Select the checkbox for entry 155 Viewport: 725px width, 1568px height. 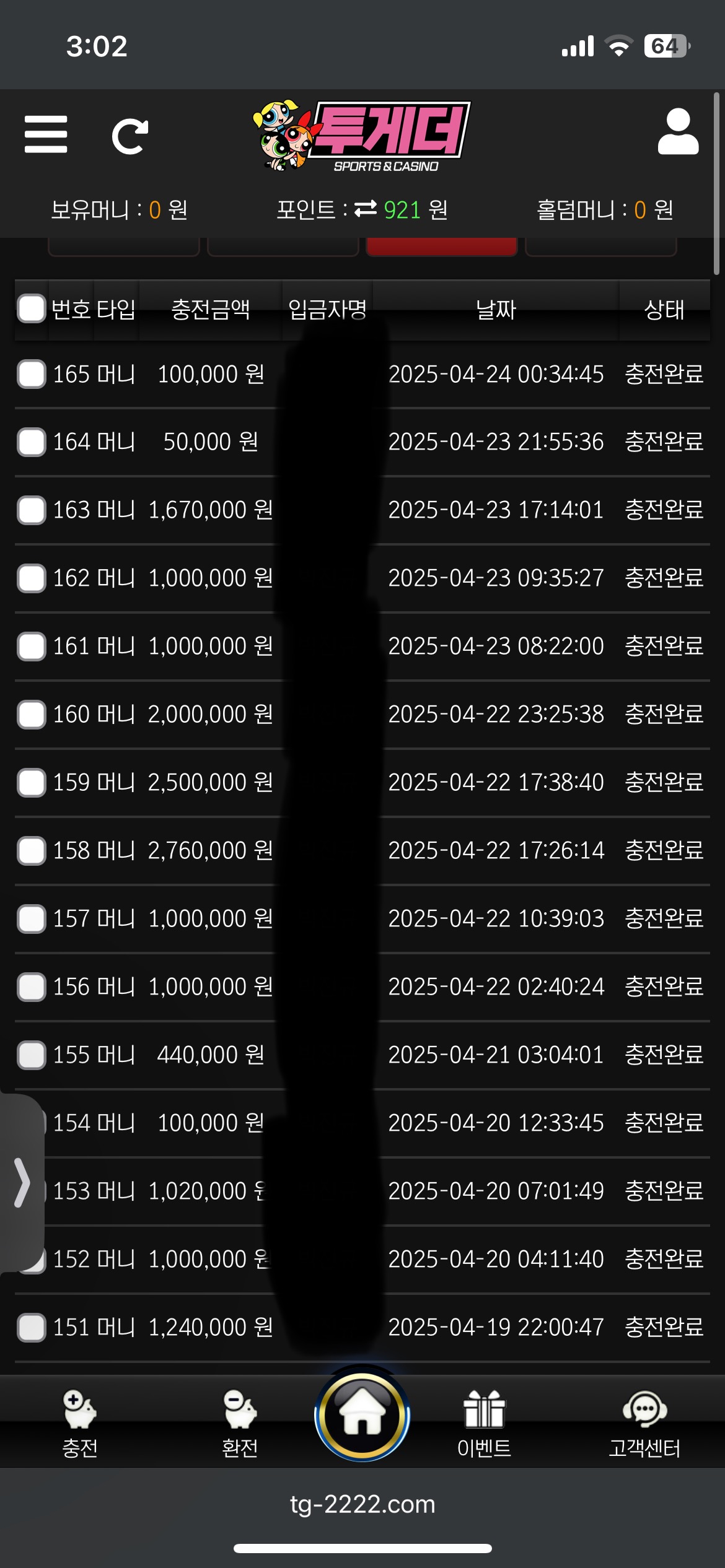(x=31, y=1055)
